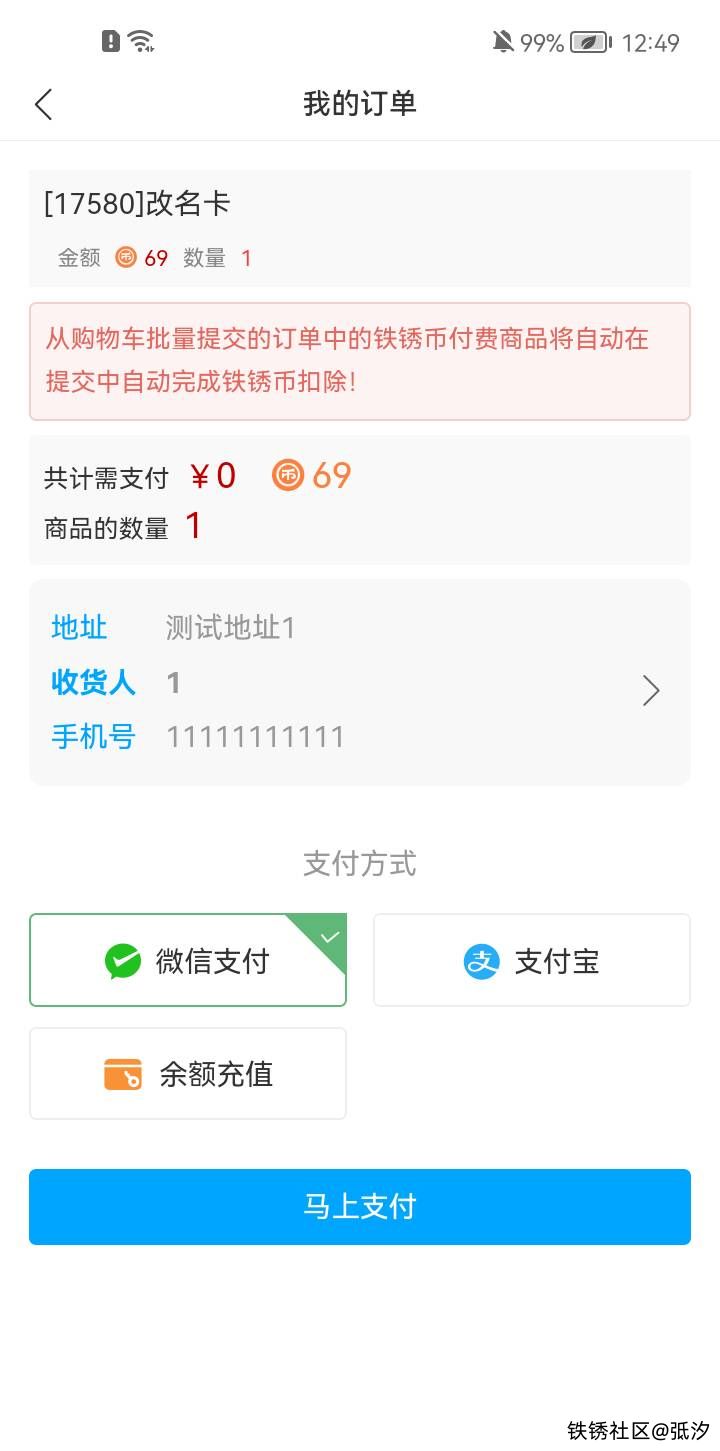Tap the 马上支付 button
The height and width of the screenshot is (1451, 720).
(360, 1207)
